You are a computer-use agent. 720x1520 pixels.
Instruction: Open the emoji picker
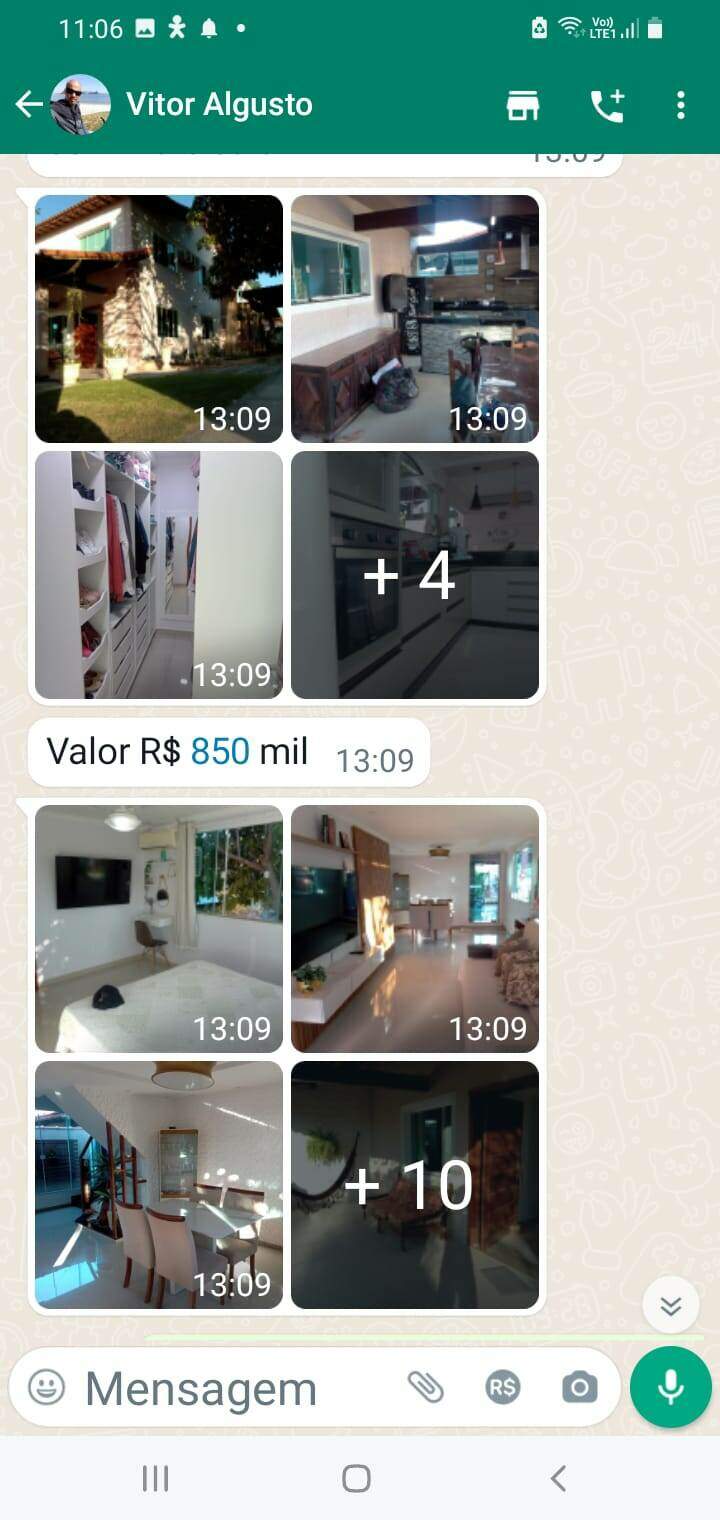point(46,1387)
